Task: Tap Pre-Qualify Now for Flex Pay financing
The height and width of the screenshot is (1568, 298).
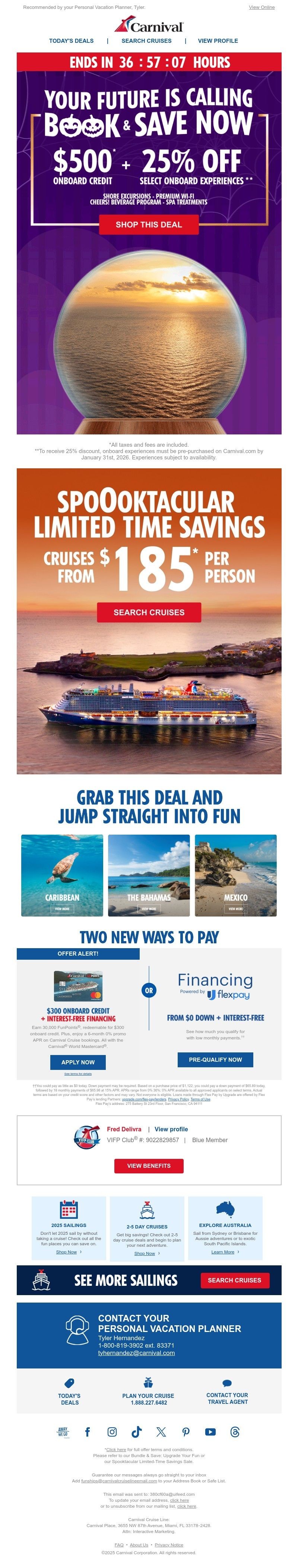Action: click(215, 1060)
